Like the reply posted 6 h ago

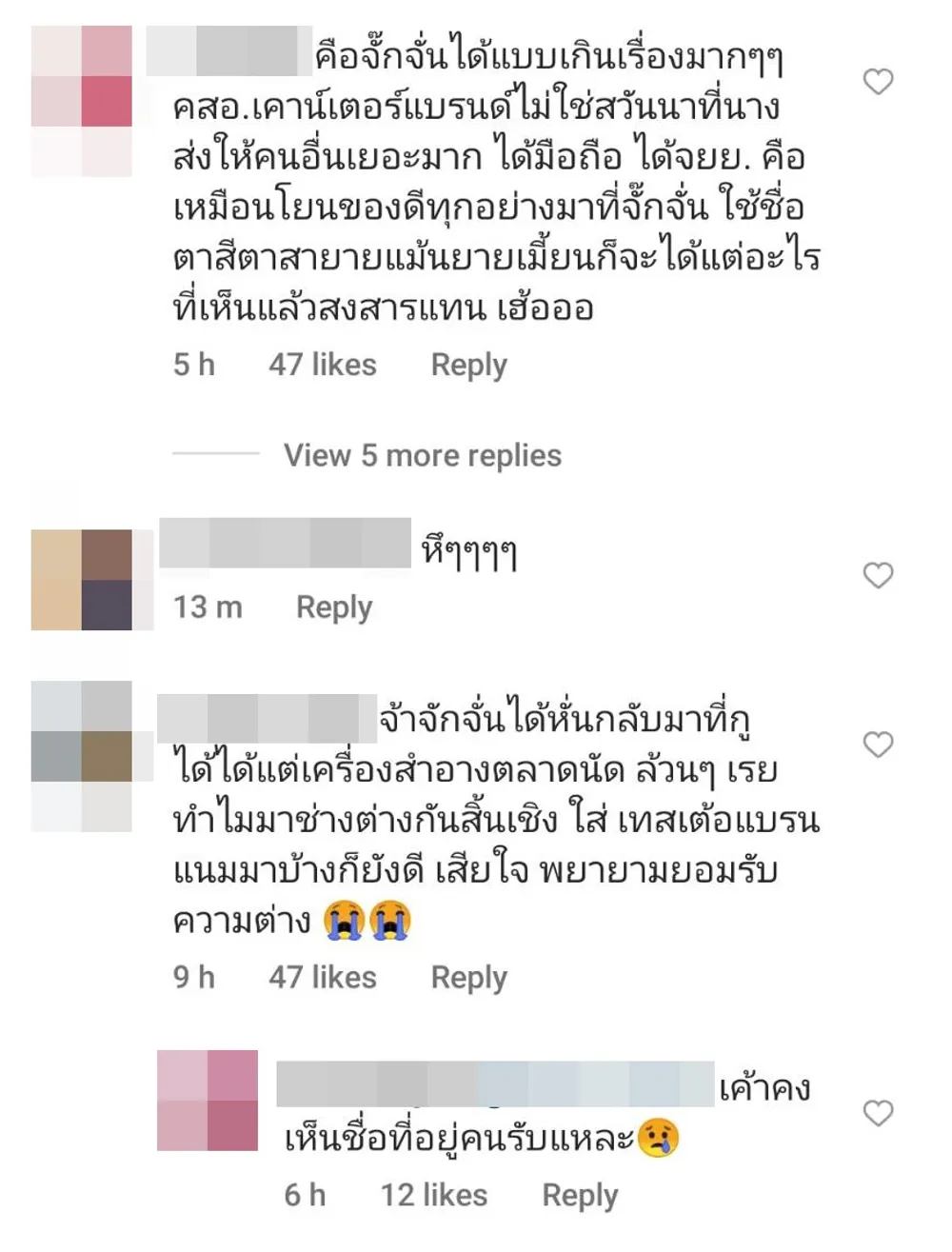(x=878, y=1113)
